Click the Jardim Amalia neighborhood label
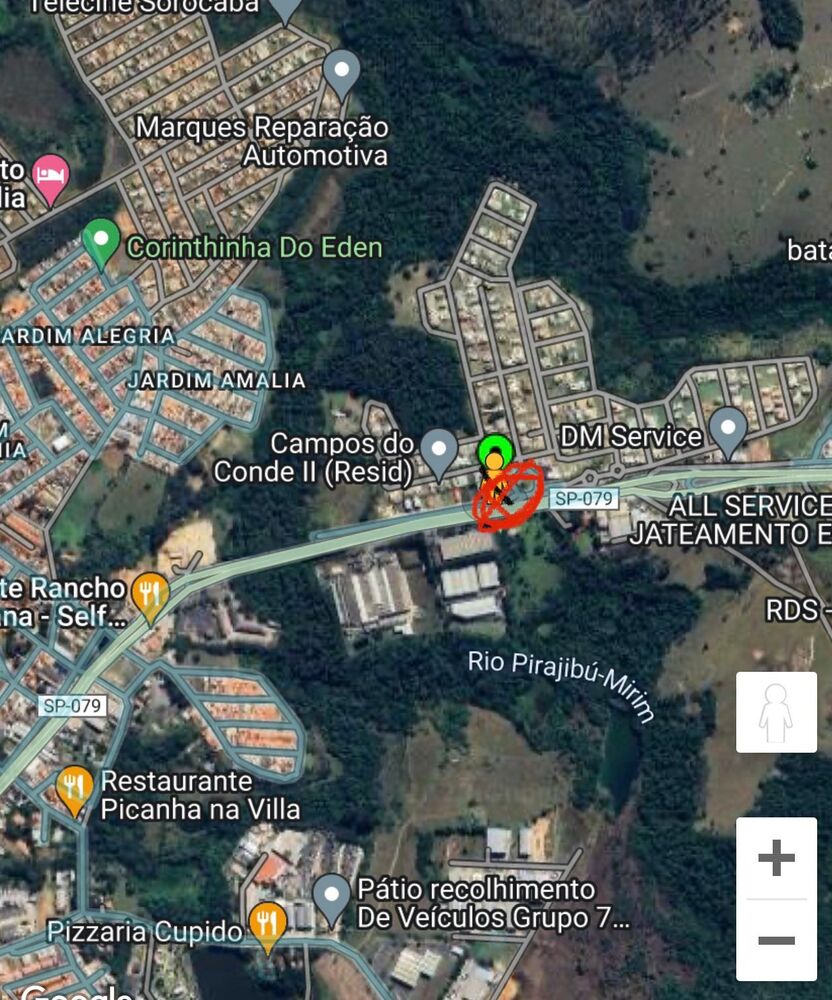The width and height of the screenshot is (832, 1000). pos(215,381)
